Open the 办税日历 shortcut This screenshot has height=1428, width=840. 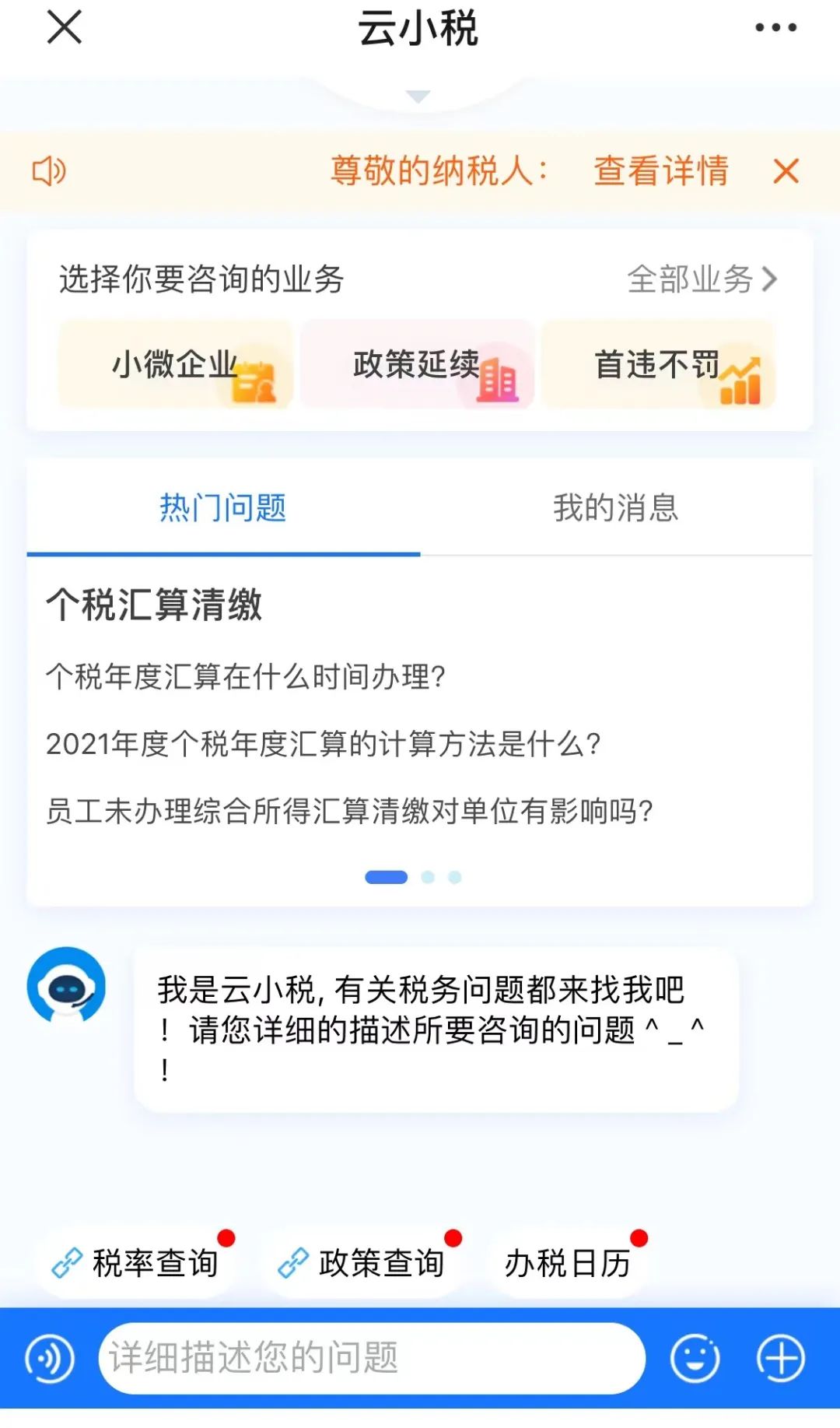click(568, 1262)
